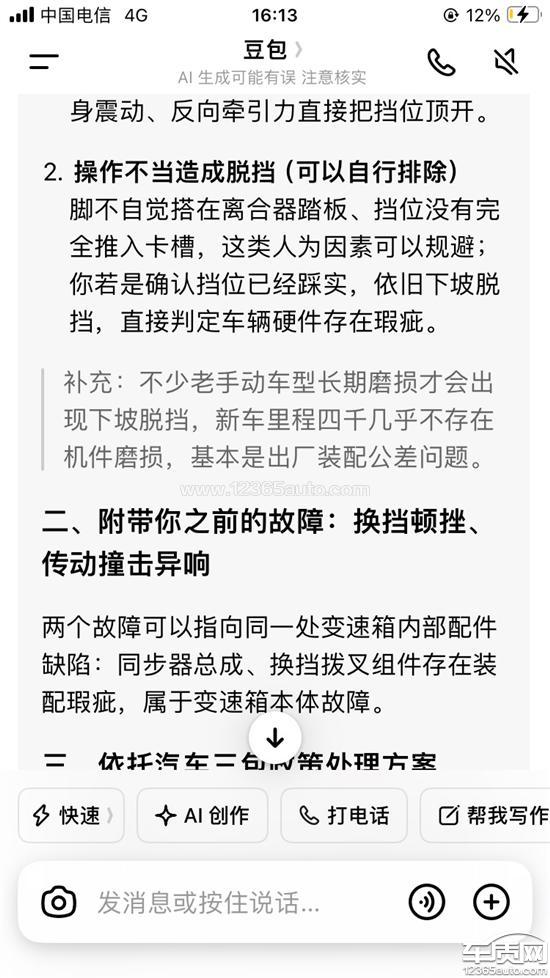Jump to bottom with the down-arrow button
550x978 pixels.
[x=275, y=738]
